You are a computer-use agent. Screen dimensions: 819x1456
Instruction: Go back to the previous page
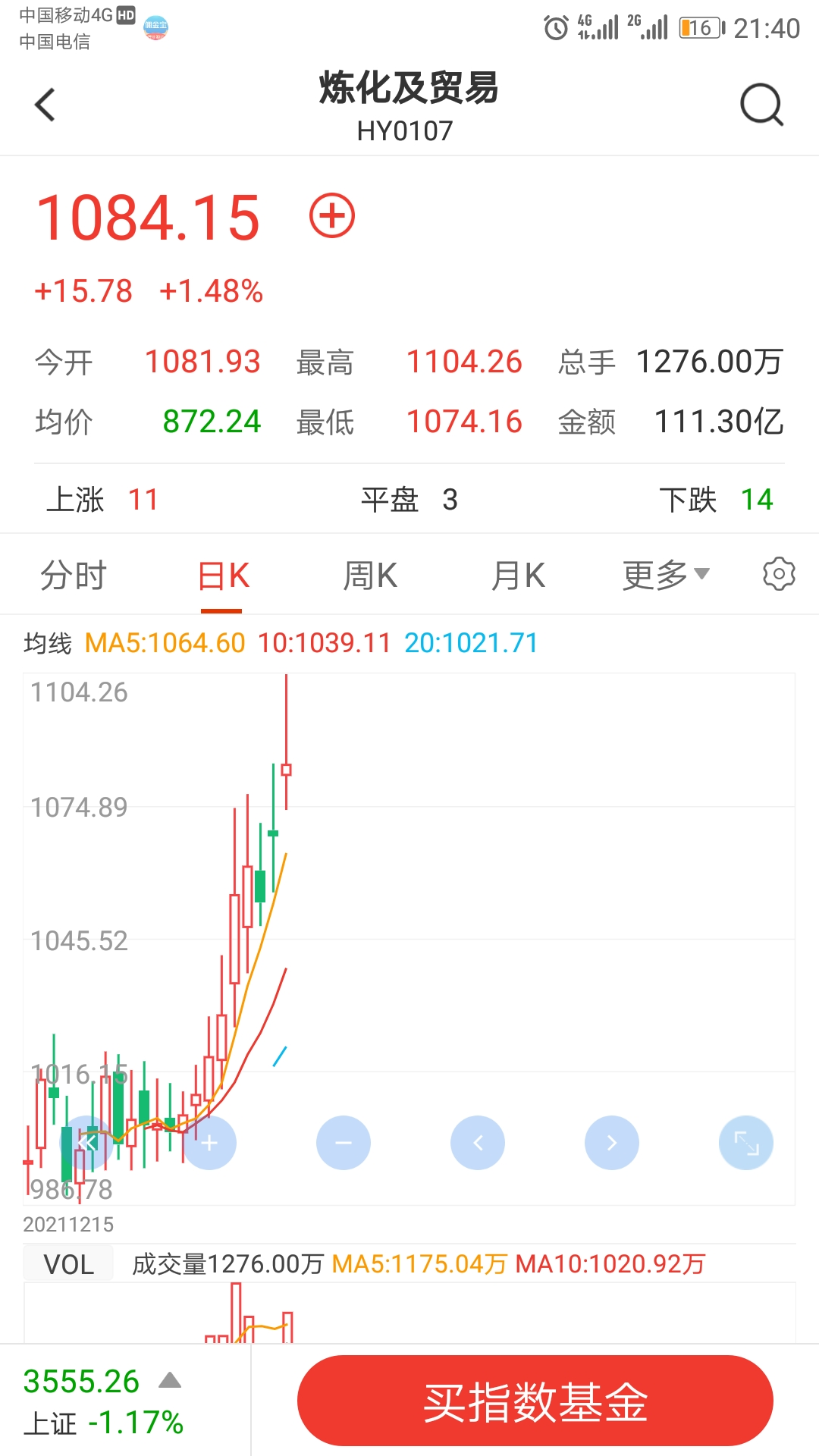pyautogui.click(x=45, y=105)
